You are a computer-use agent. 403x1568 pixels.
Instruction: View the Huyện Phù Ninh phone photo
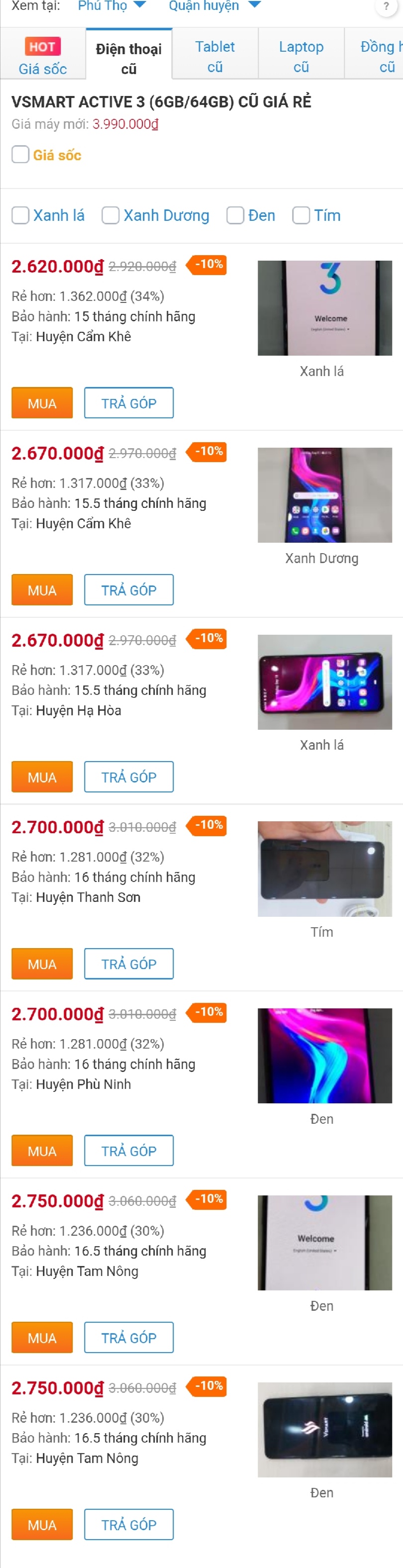tap(324, 1056)
